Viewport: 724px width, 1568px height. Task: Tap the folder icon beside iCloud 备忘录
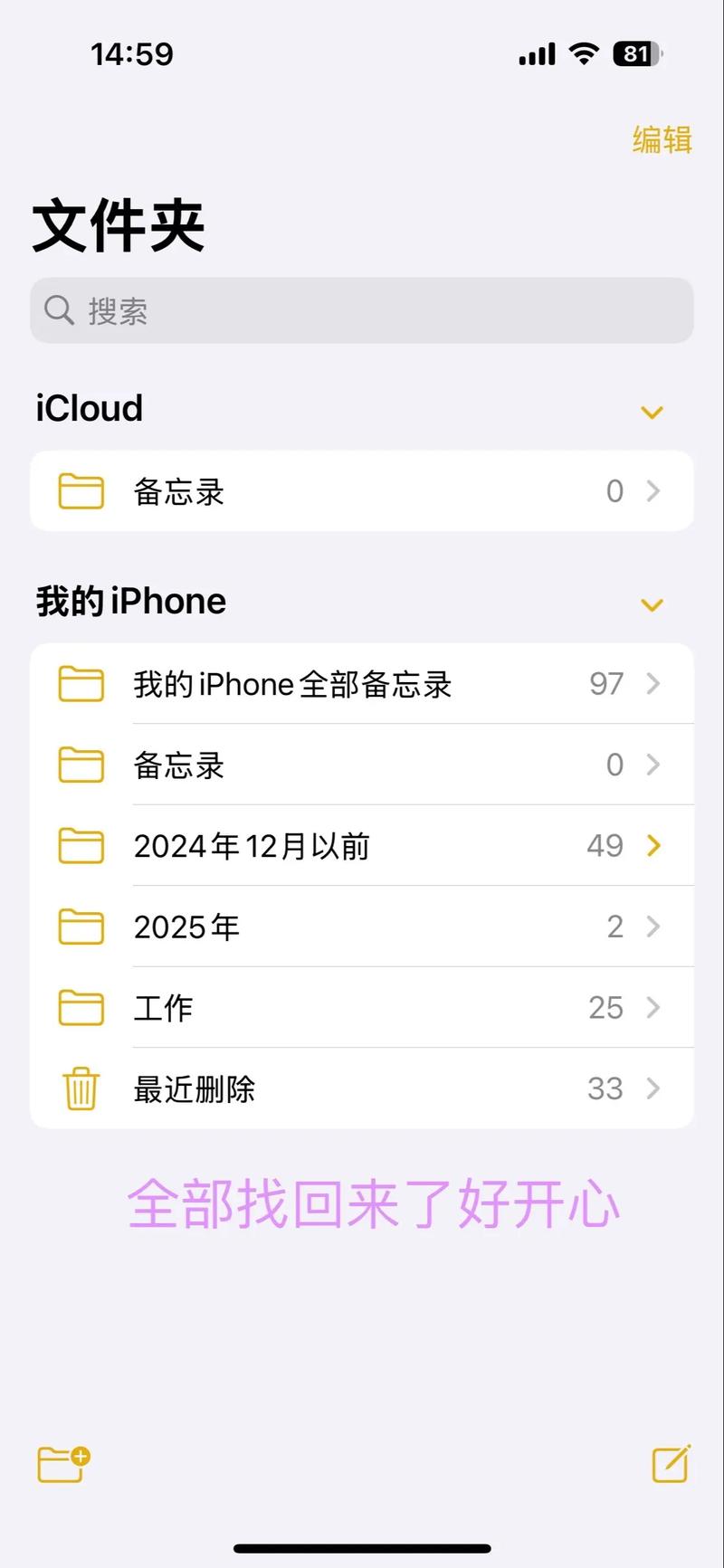[x=80, y=491]
